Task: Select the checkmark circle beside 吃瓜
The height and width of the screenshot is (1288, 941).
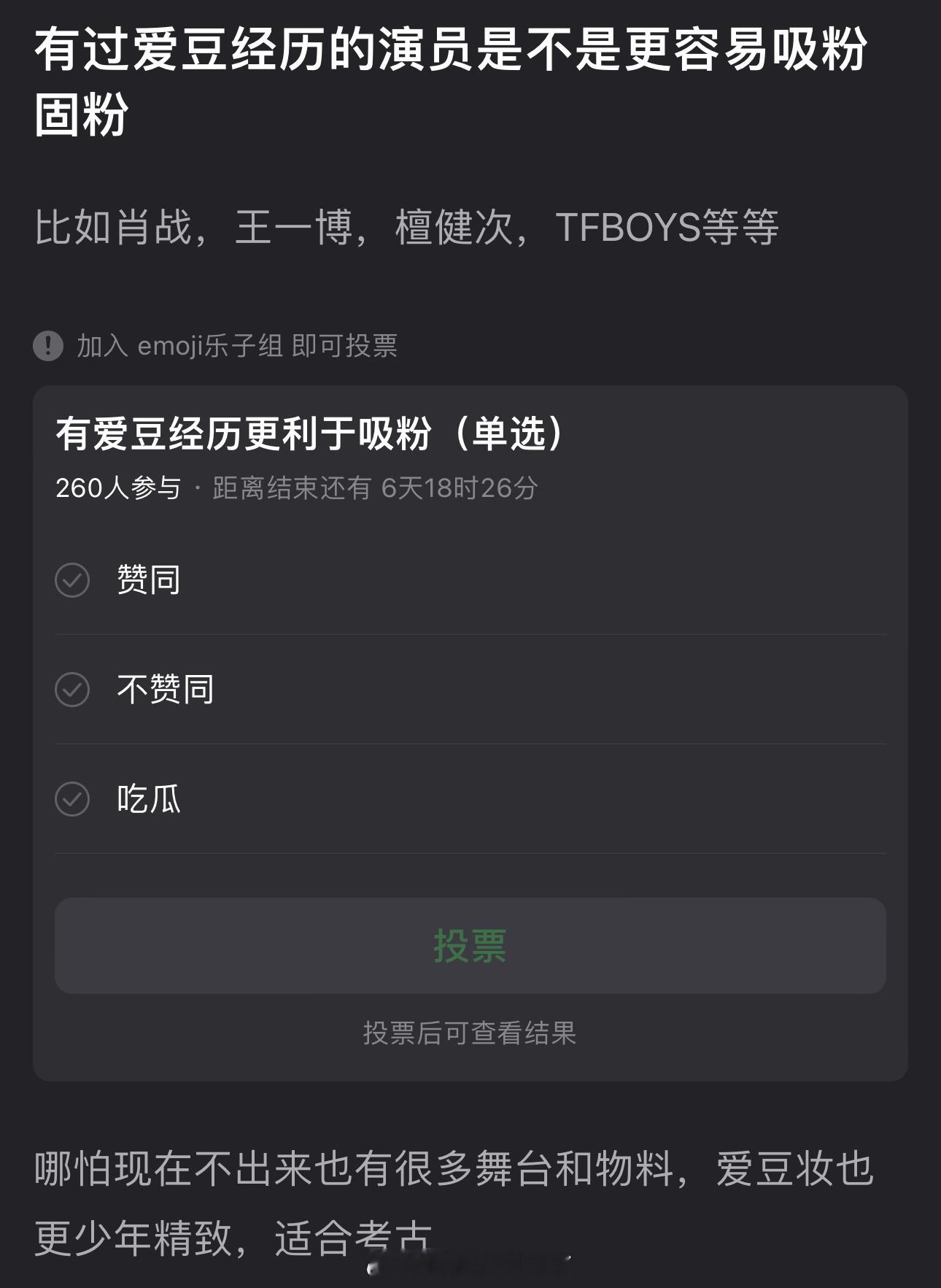Action: pyautogui.click(x=71, y=800)
